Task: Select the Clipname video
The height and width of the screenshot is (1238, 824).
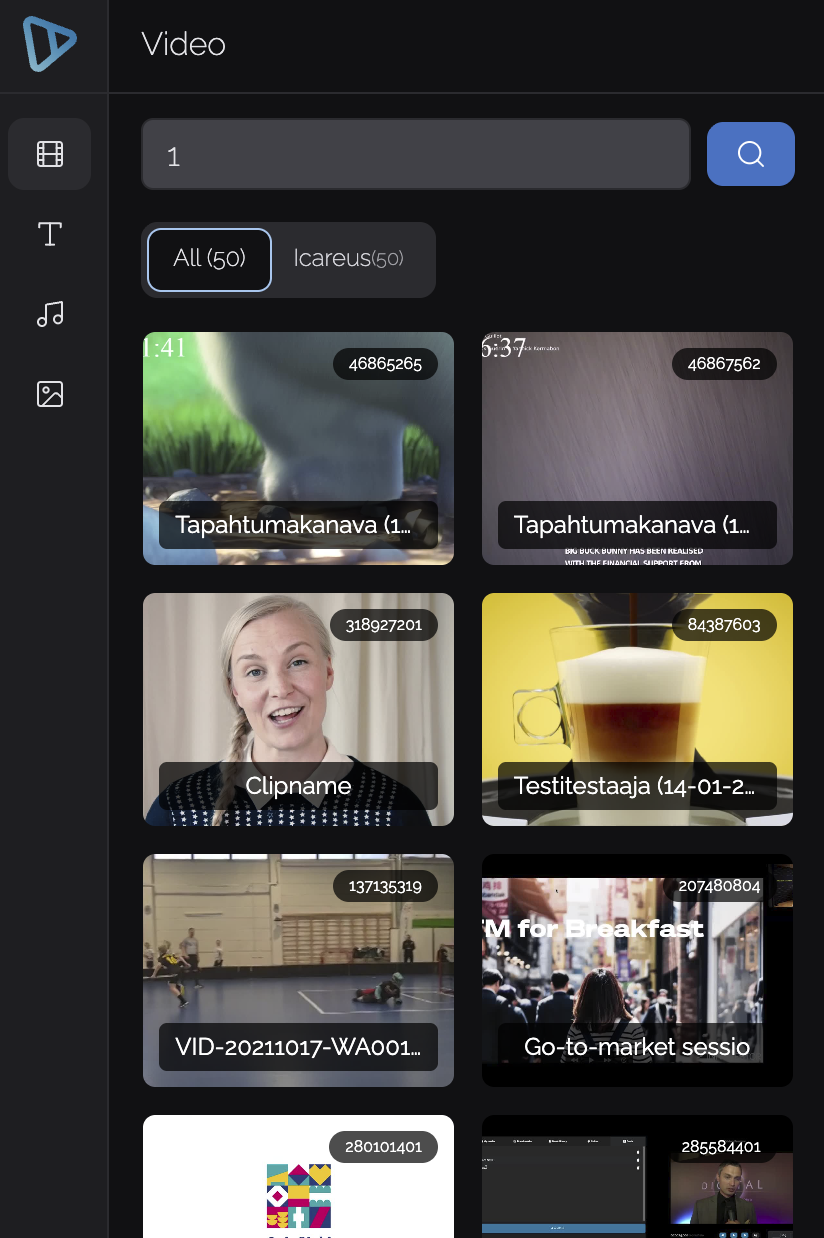Action: [x=298, y=709]
